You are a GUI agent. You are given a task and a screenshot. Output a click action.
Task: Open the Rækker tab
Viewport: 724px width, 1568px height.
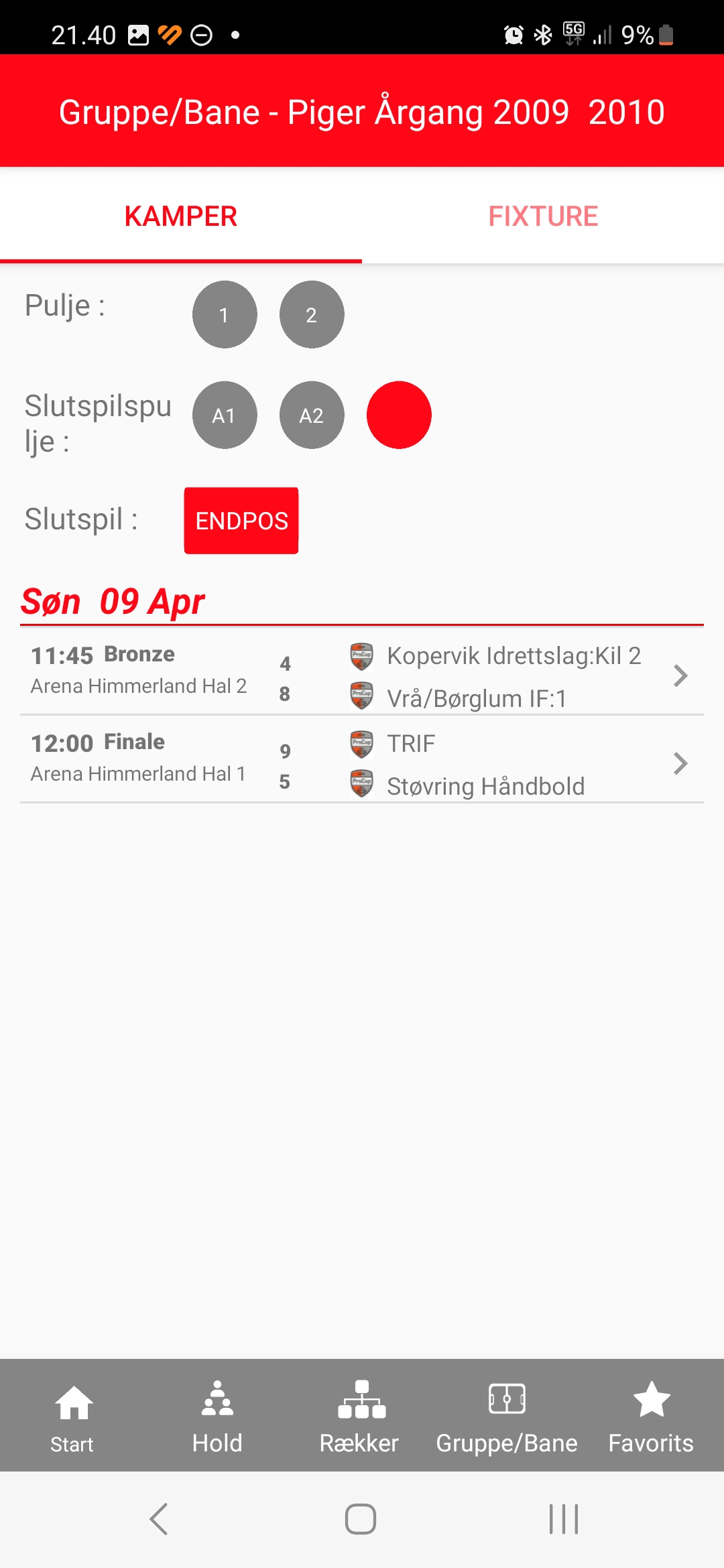point(361,1415)
